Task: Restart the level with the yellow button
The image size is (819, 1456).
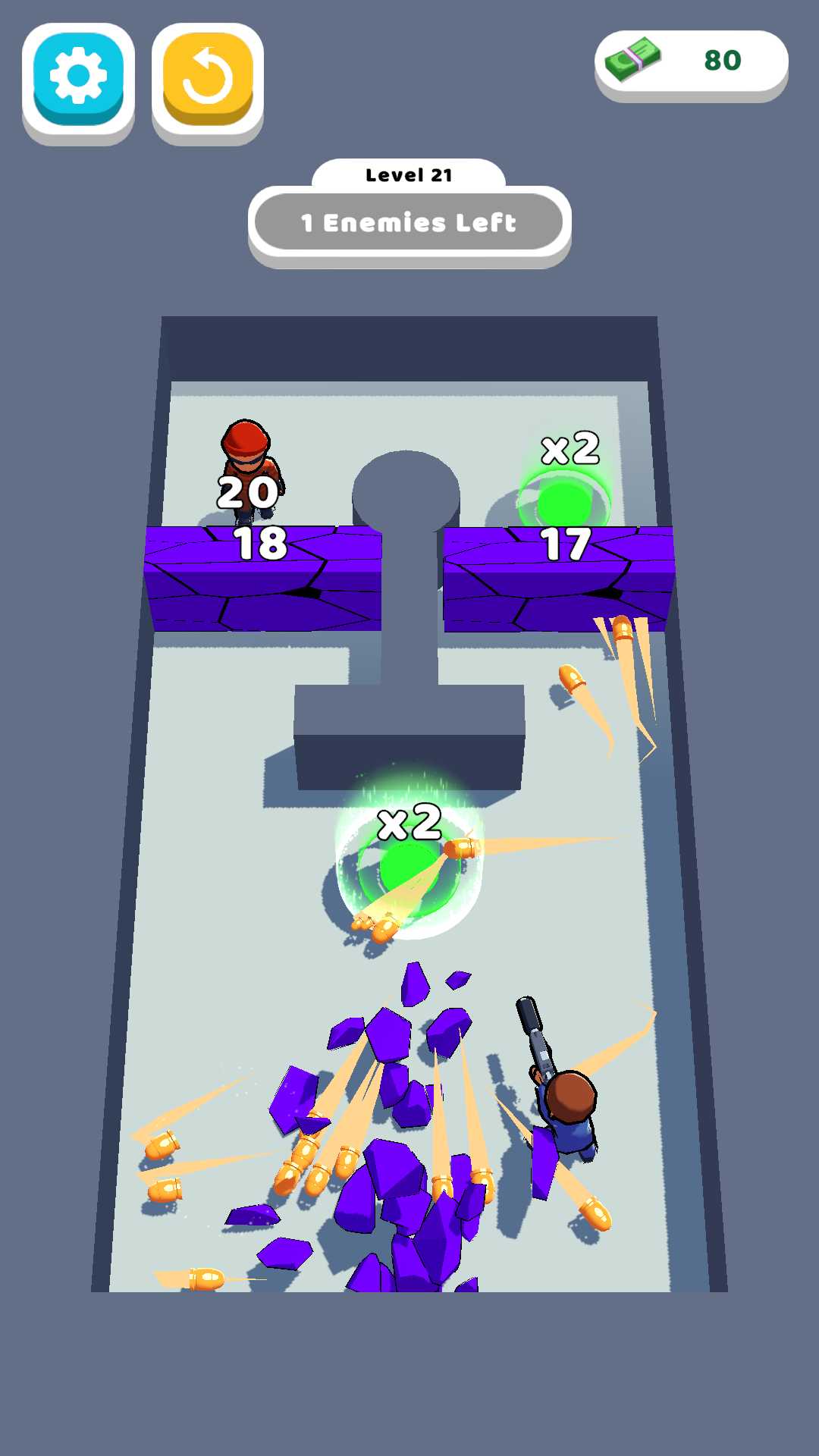Action: click(208, 82)
